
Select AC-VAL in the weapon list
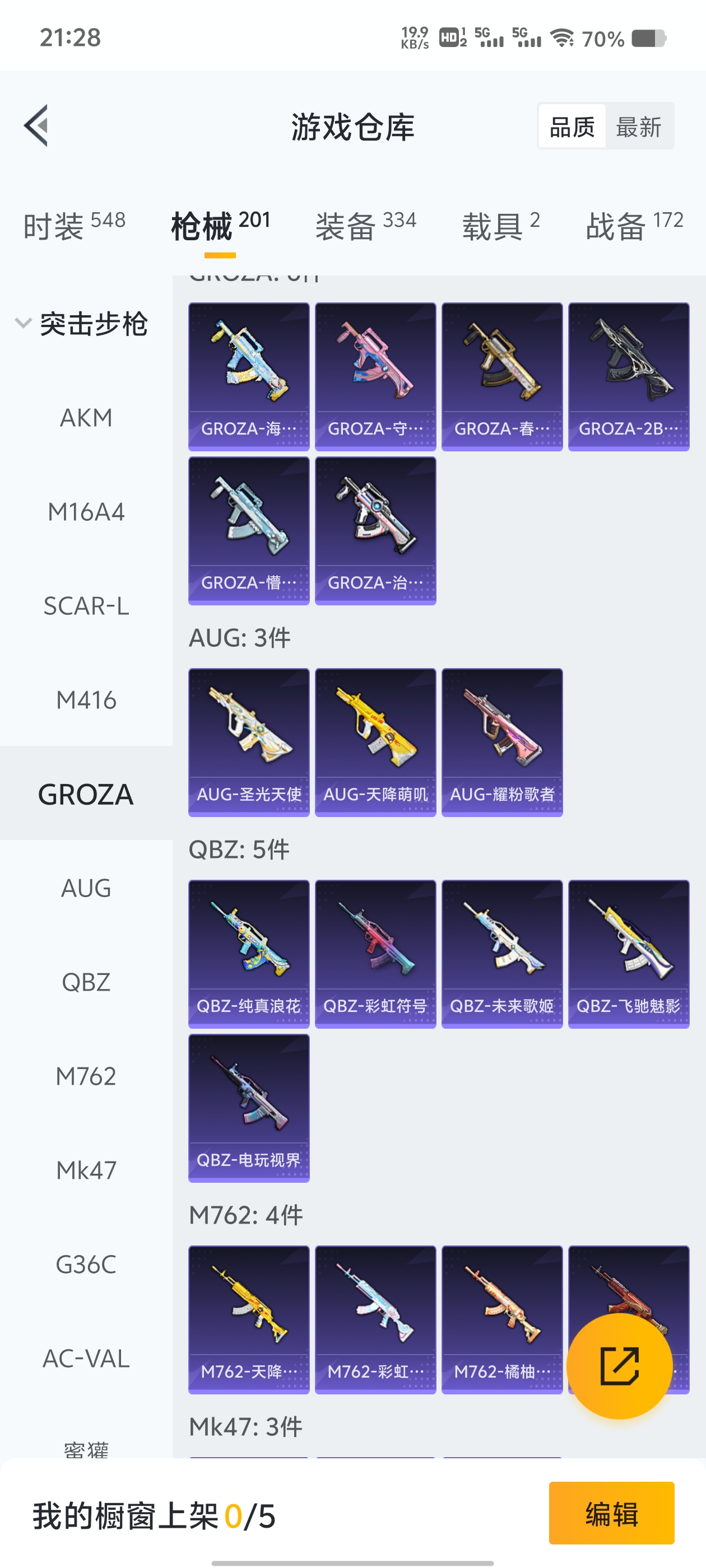coord(86,1359)
